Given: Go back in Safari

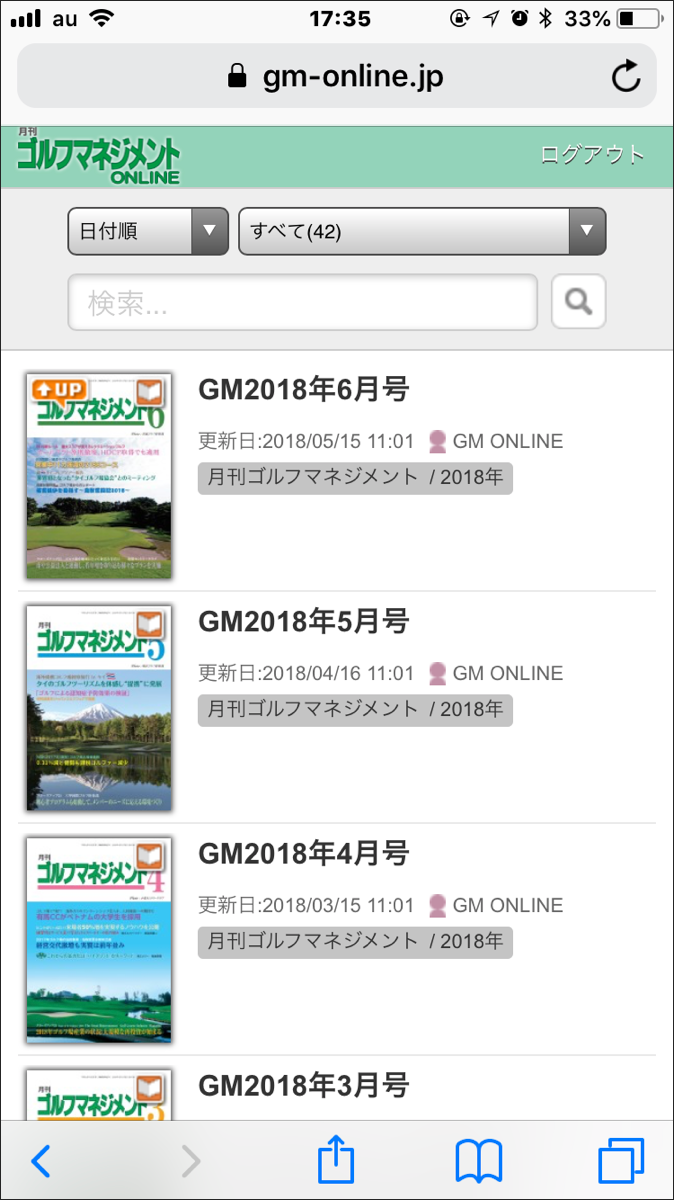Looking at the screenshot, I should pos(40,1161).
